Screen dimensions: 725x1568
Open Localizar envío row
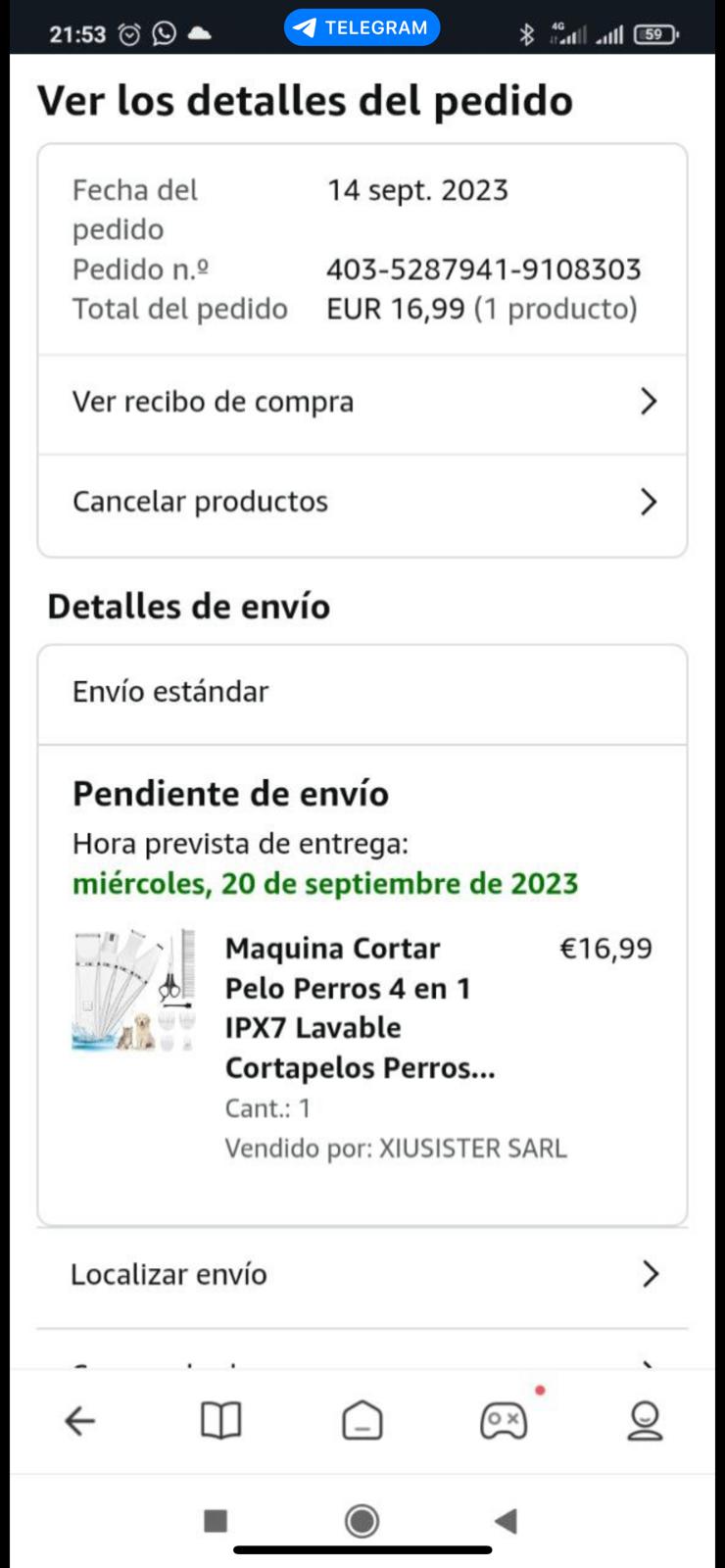click(362, 1274)
